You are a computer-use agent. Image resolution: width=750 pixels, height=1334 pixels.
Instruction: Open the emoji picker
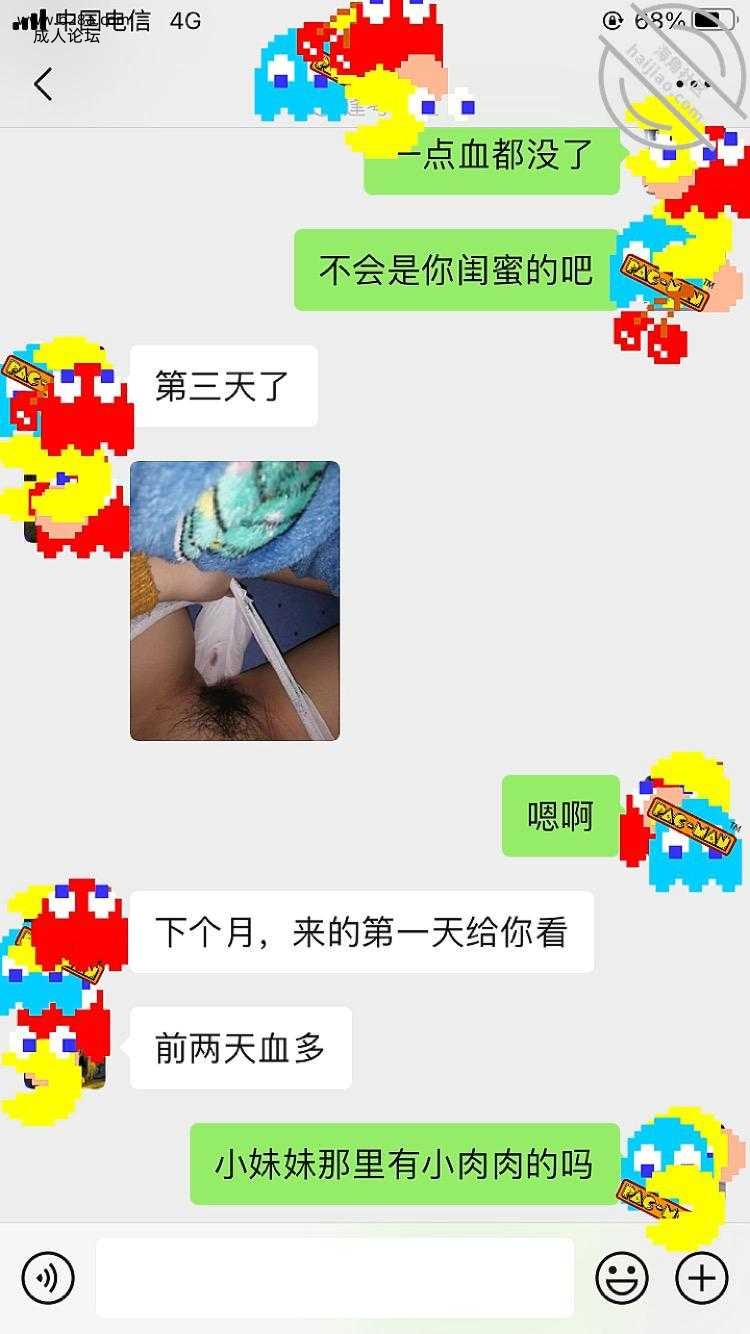point(622,1278)
